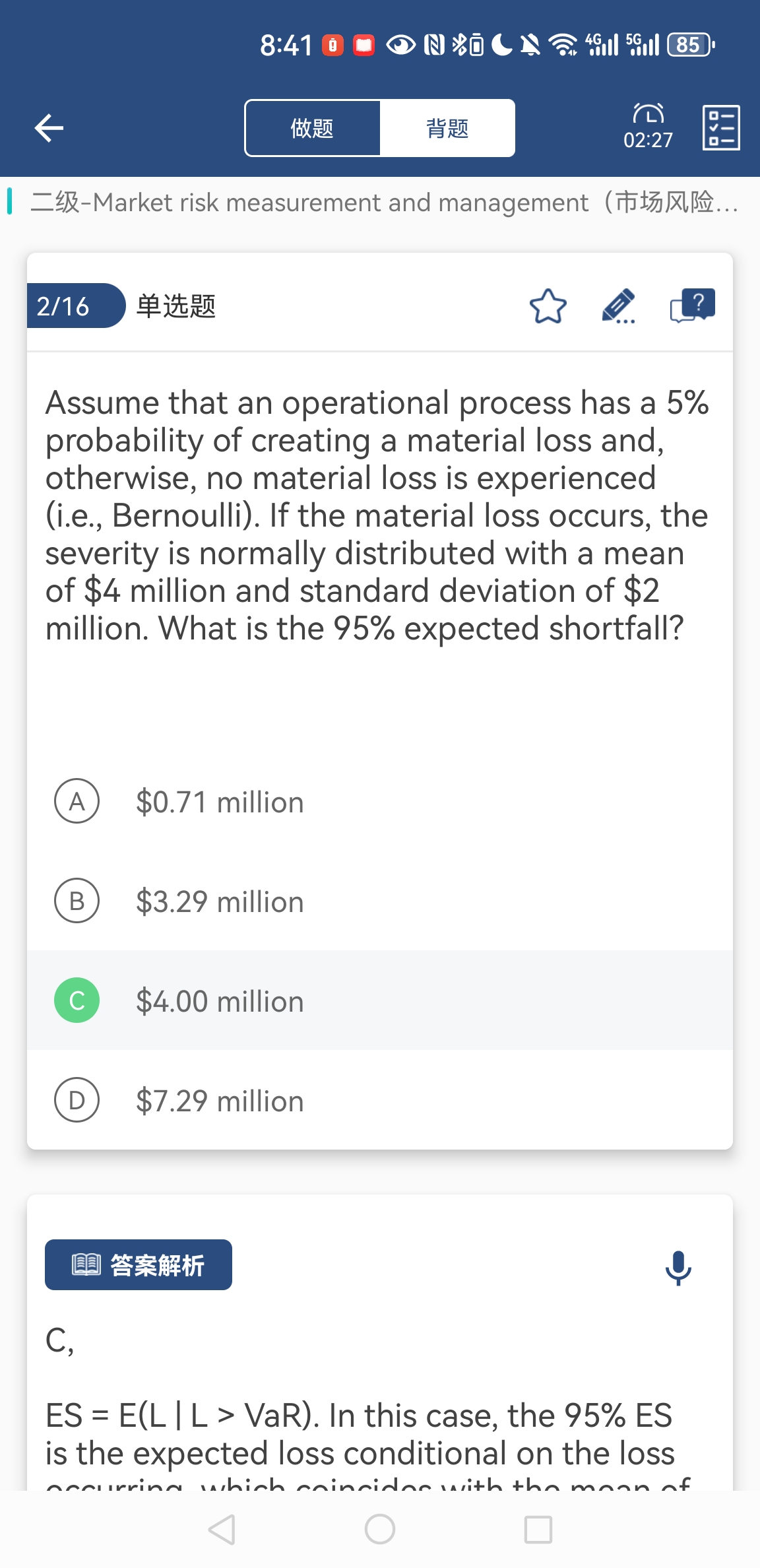Go back using the top-left arrow

[49, 128]
